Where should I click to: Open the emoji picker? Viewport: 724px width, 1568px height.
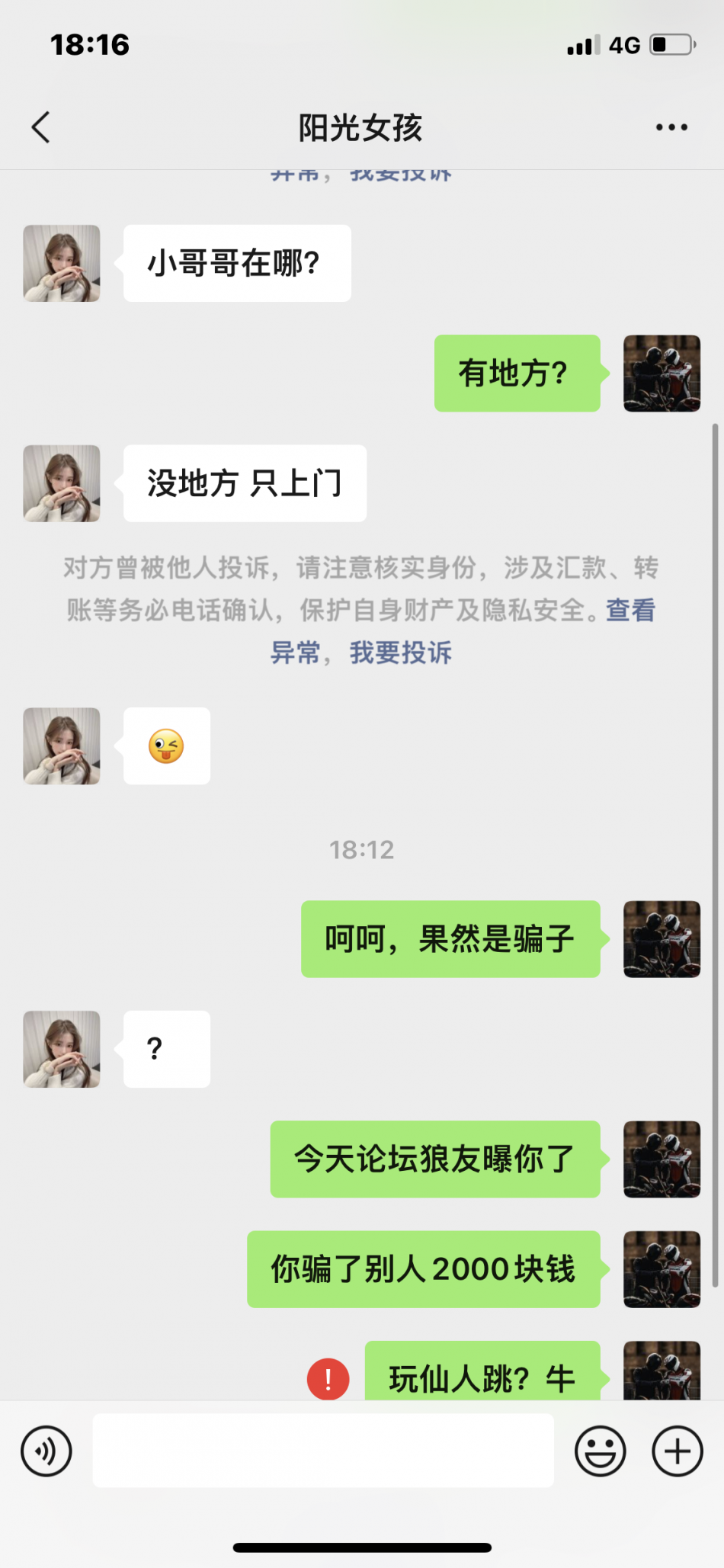click(x=601, y=1451)
